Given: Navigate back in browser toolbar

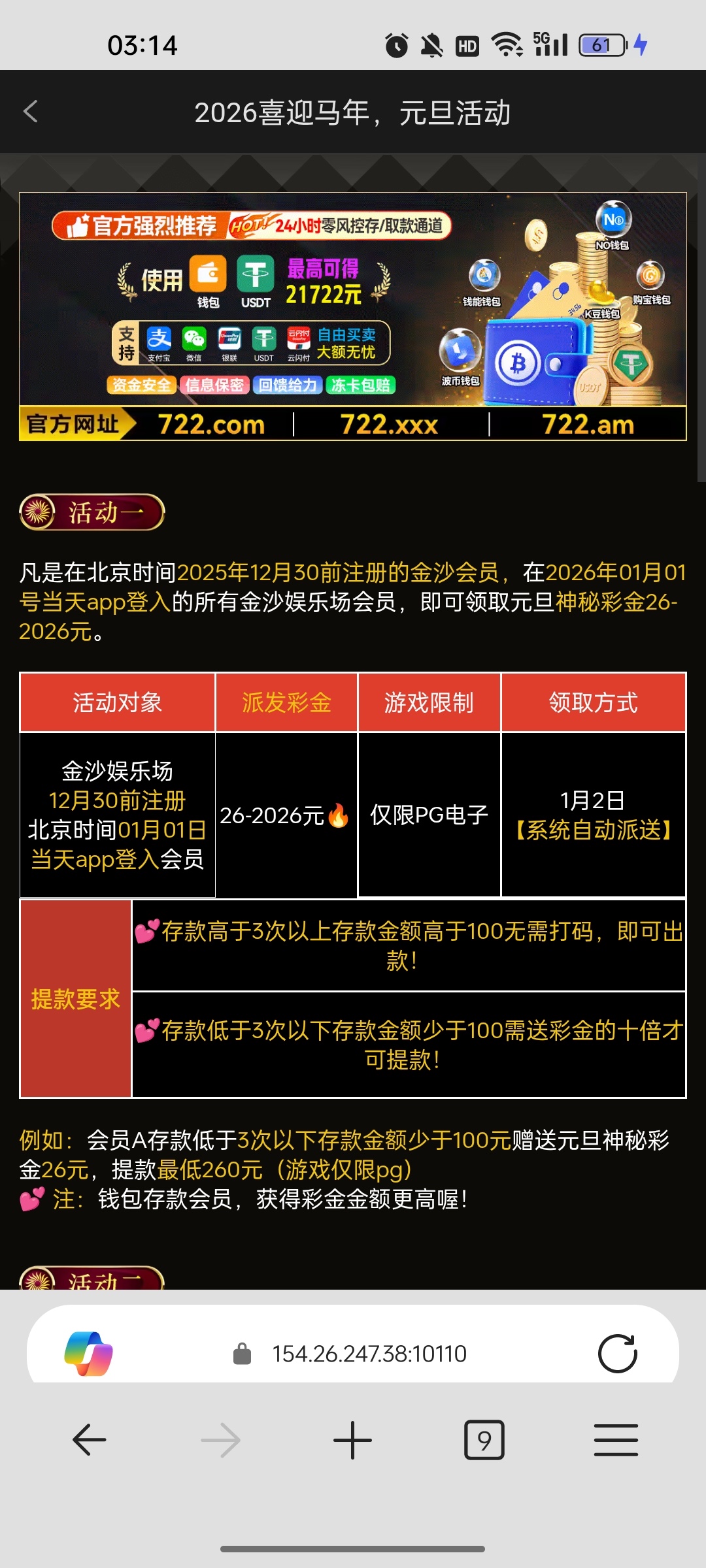Looking at the screenshot, I should click(90, 1439).
